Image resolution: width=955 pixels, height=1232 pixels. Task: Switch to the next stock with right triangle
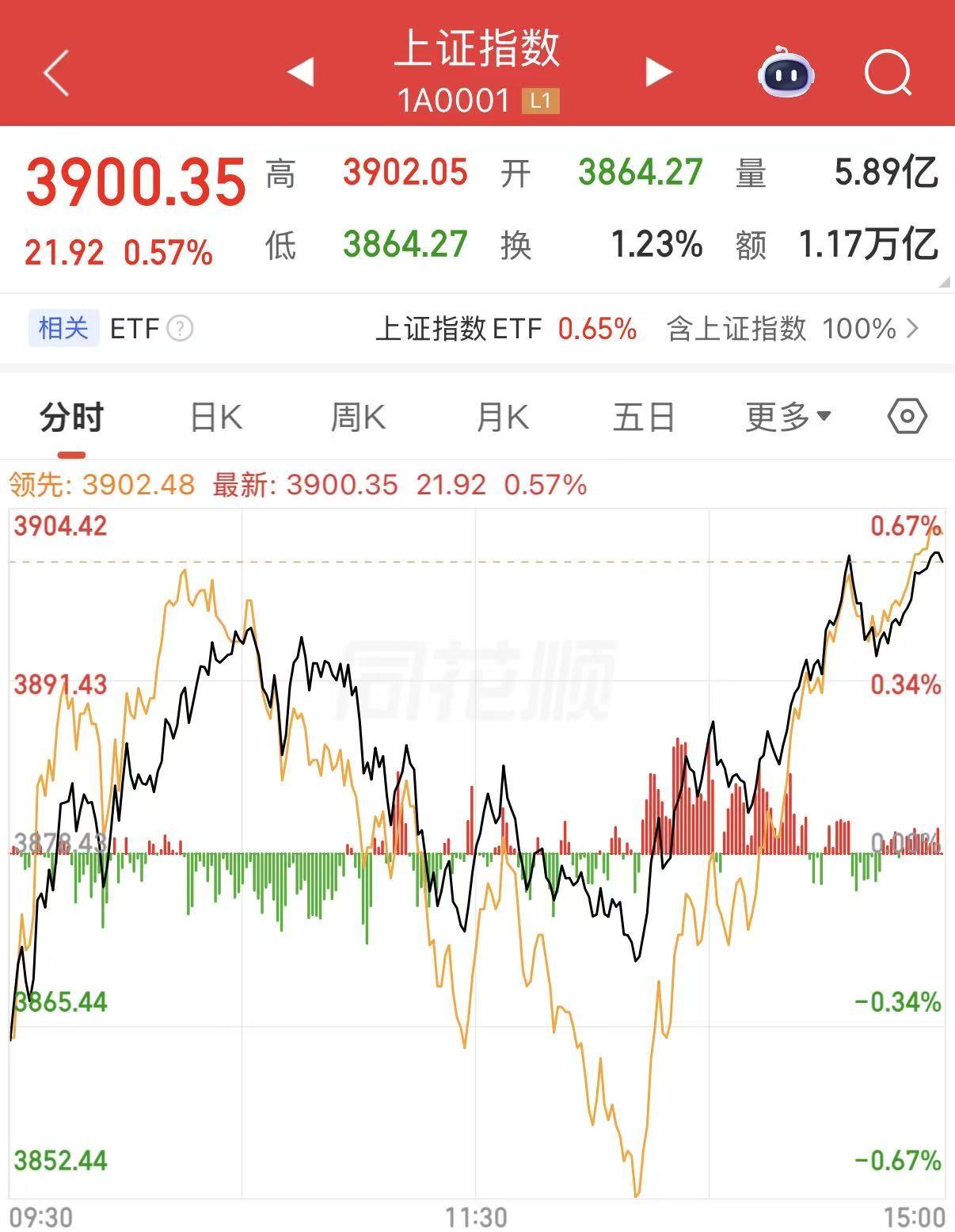point(658,72)
